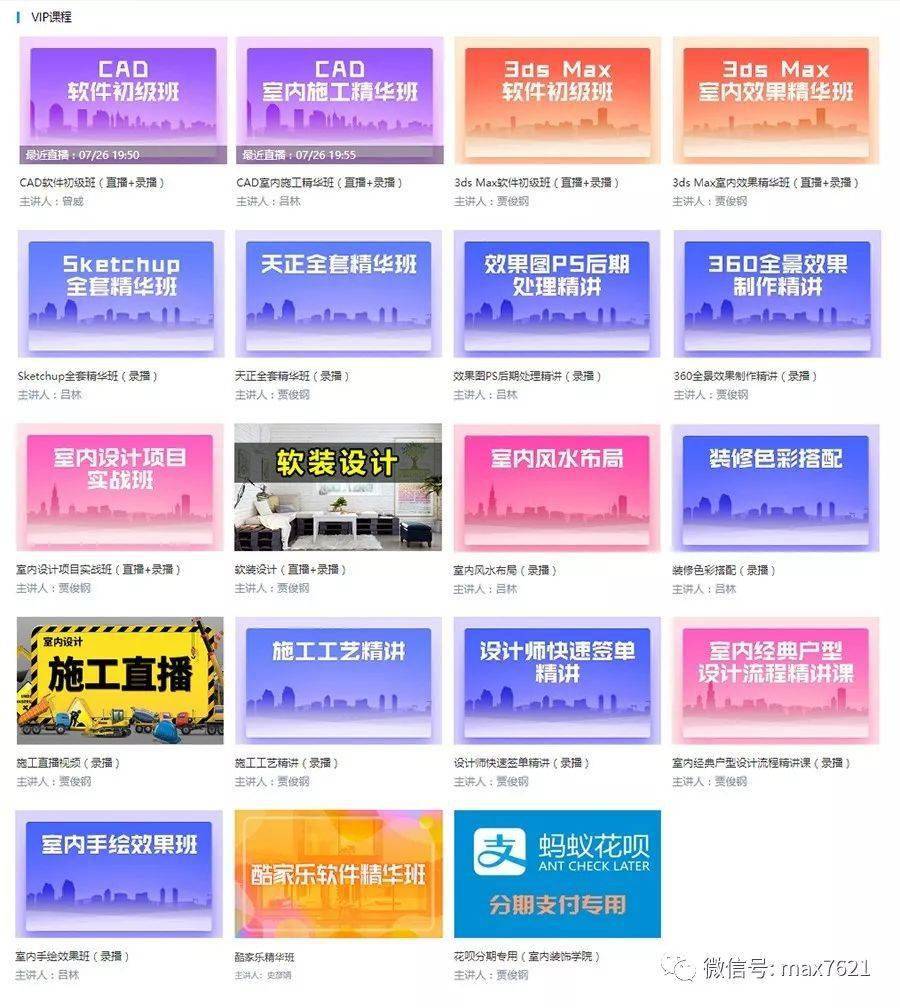View 室内经典户型设计流程精讲课 course
900x1008 pixels.
776,680
